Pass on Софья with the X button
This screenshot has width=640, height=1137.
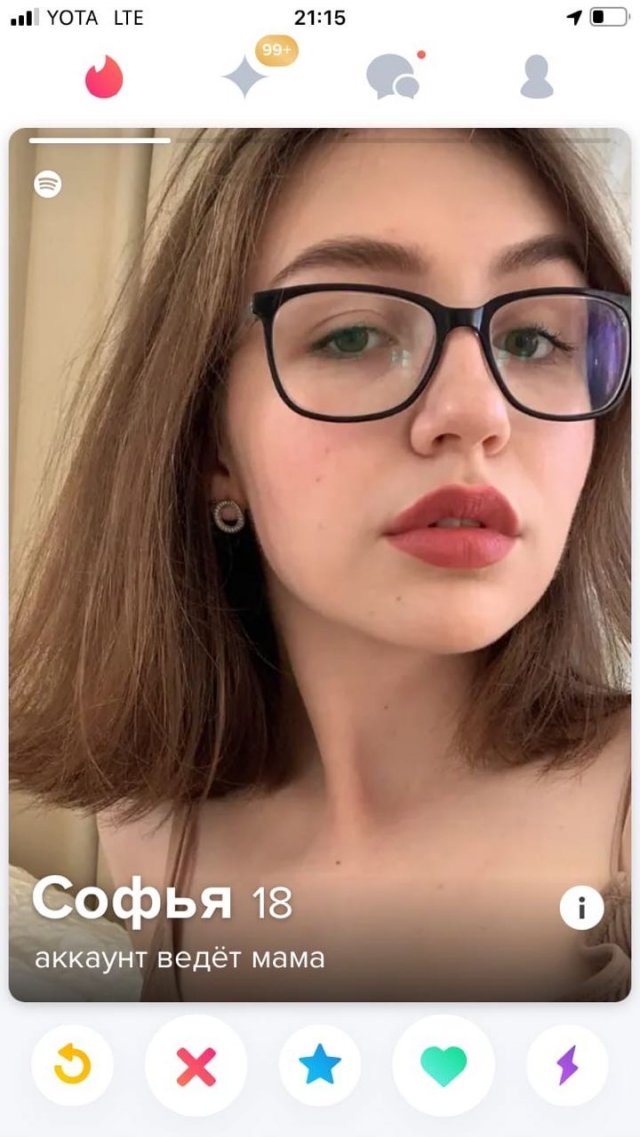click(196, 1066)
